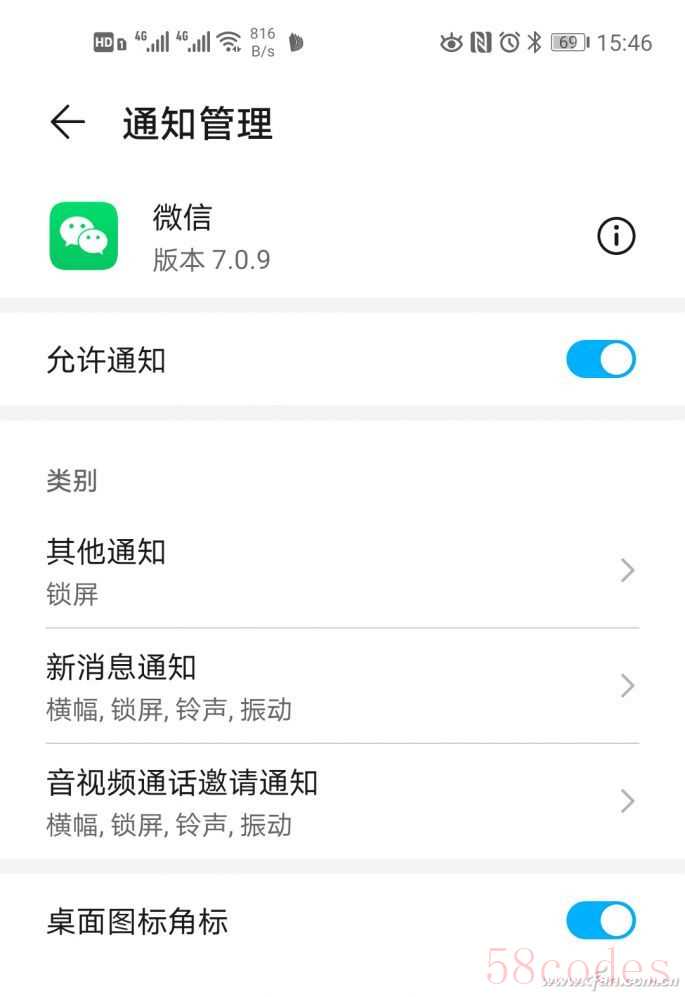Disable 桌面图标角标 toggle
This screenshot has width=685, height=997.
tap(600, 921)
